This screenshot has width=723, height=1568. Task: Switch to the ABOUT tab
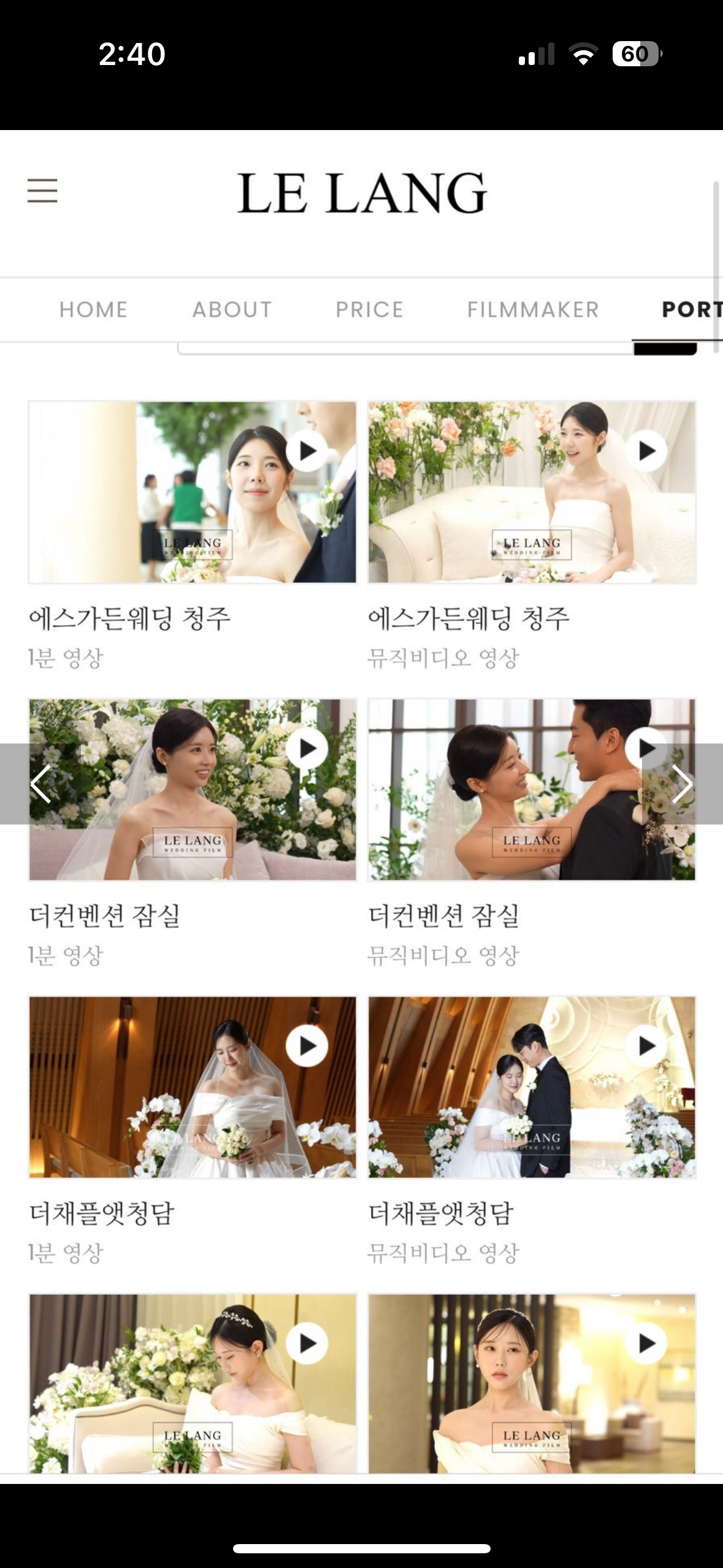(x=232, y=310)
